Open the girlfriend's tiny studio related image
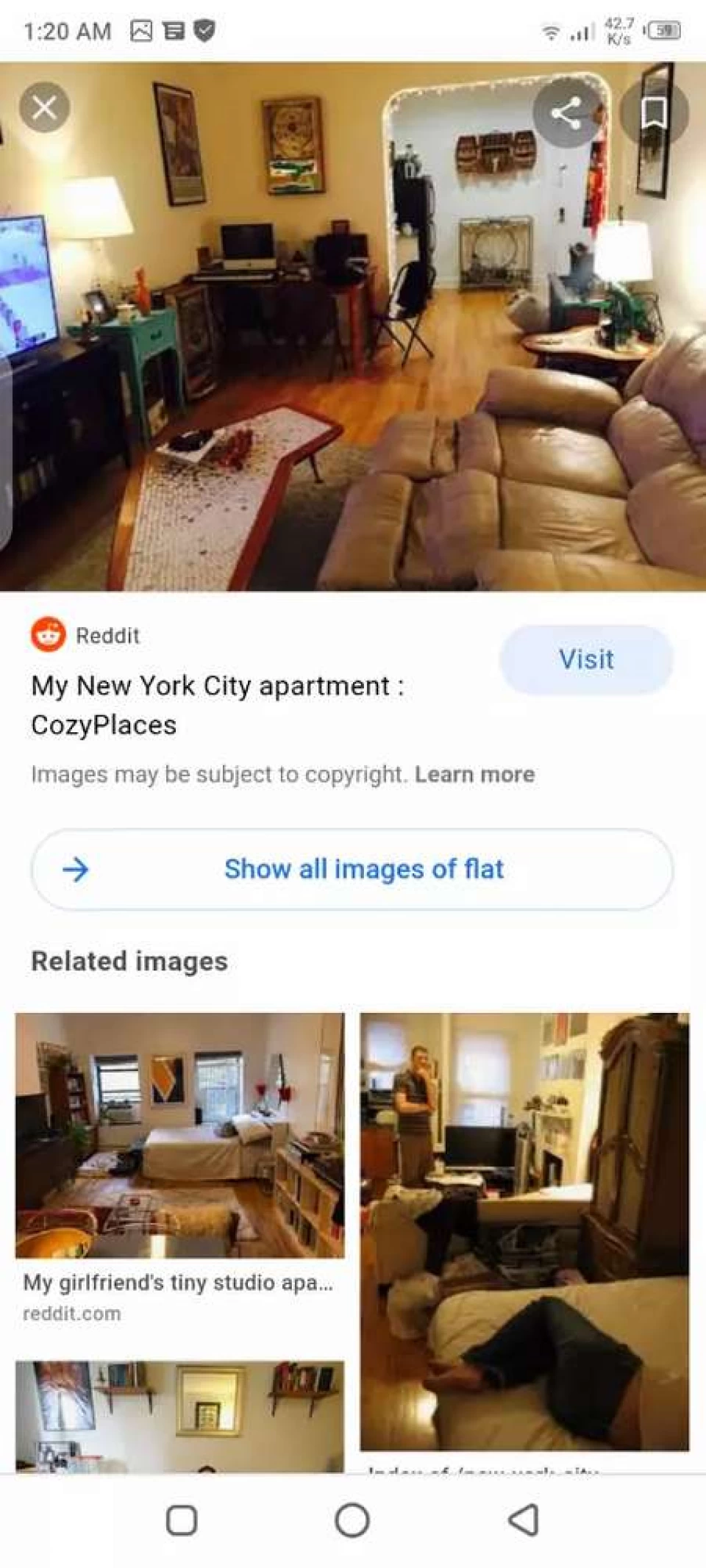 (179, 1136)
